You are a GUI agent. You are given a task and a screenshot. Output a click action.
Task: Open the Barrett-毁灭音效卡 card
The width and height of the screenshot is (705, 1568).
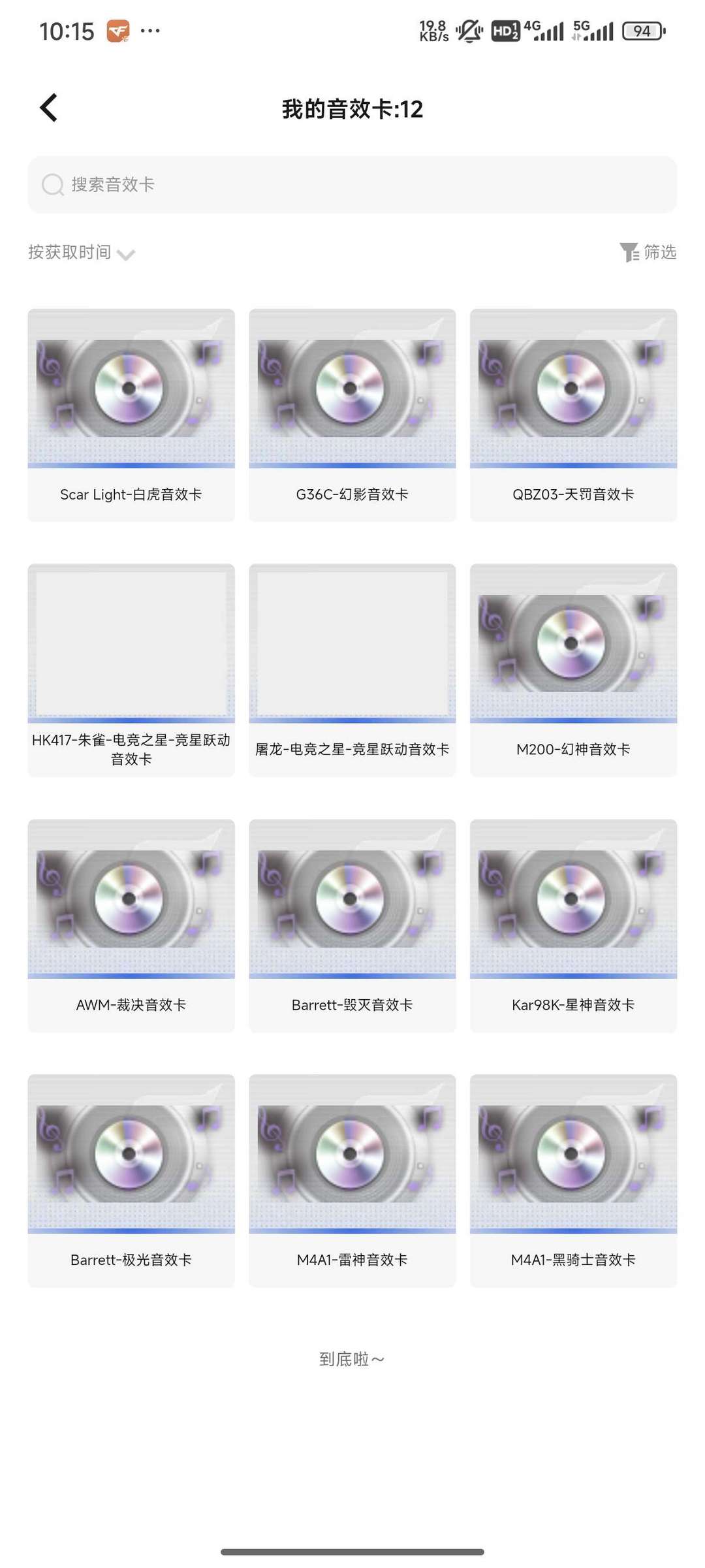352,925
